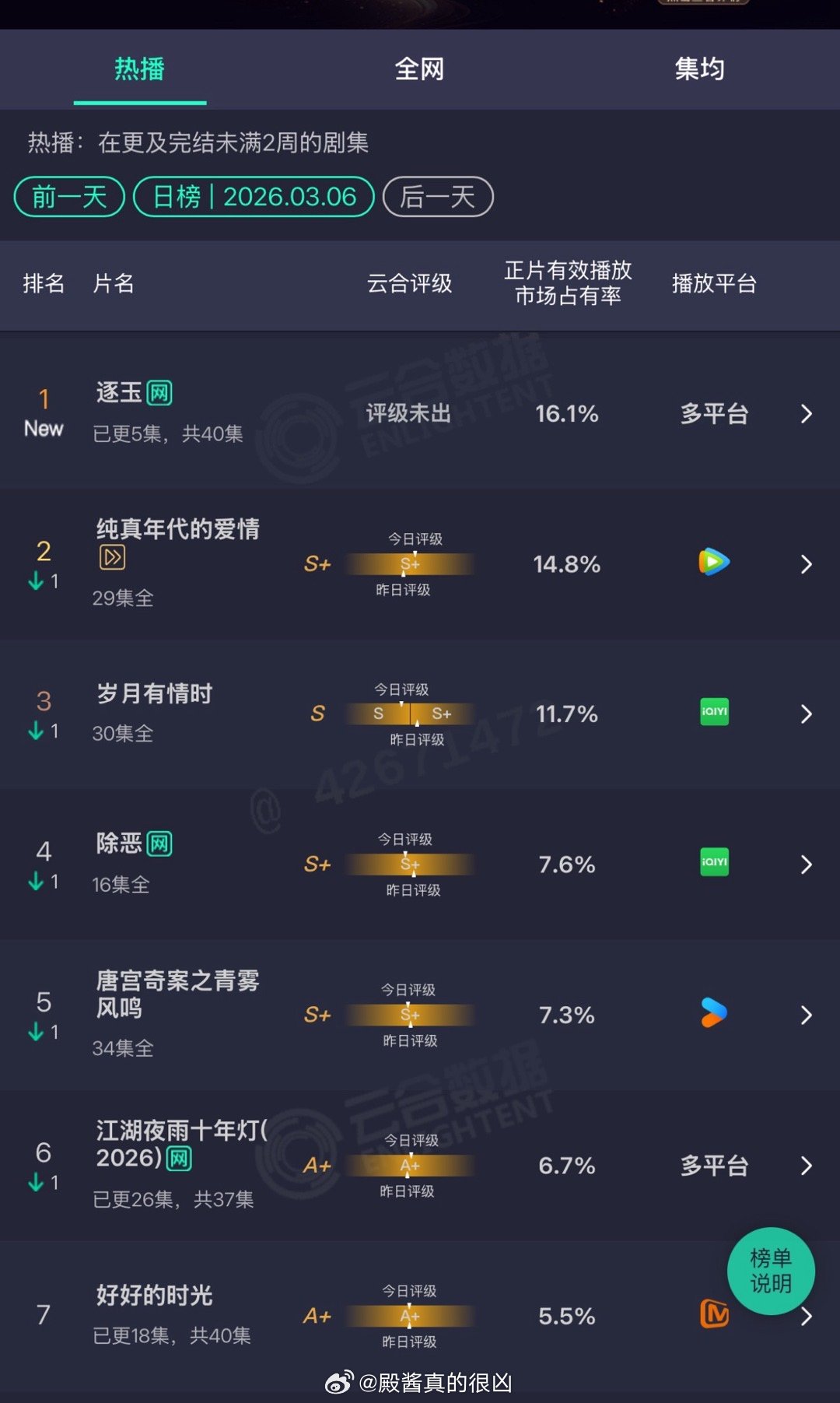Expand the 江湖夜雨十年灯 row chevron
Image resolution: width=840 pixels, height=1403 pixels.
pyautogui.click(x=806, y=1166)
